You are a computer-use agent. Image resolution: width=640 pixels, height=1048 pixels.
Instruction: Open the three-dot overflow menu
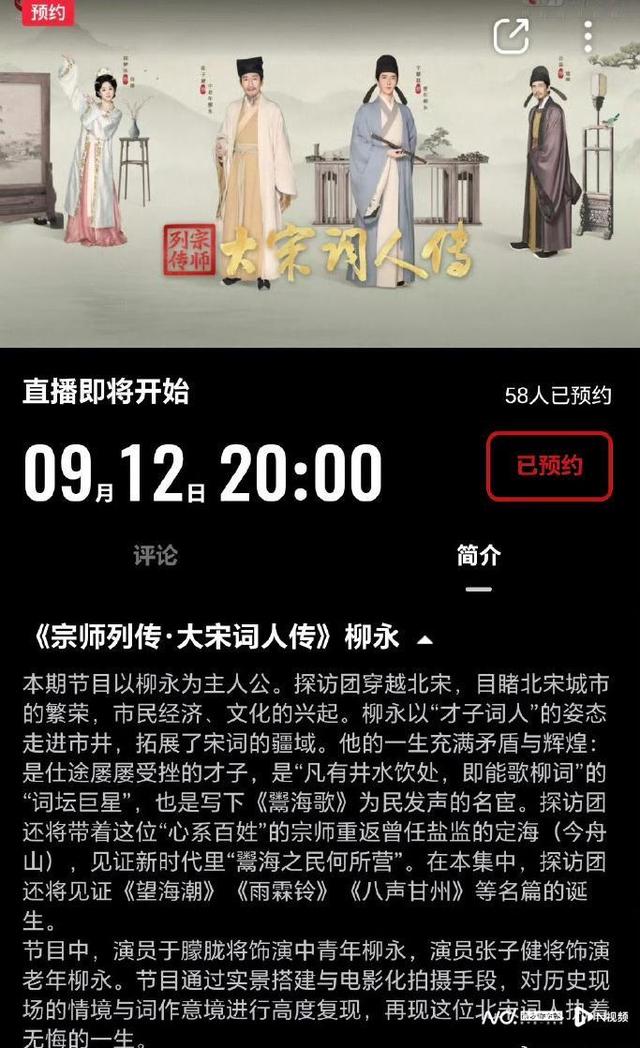coord(588,36)
